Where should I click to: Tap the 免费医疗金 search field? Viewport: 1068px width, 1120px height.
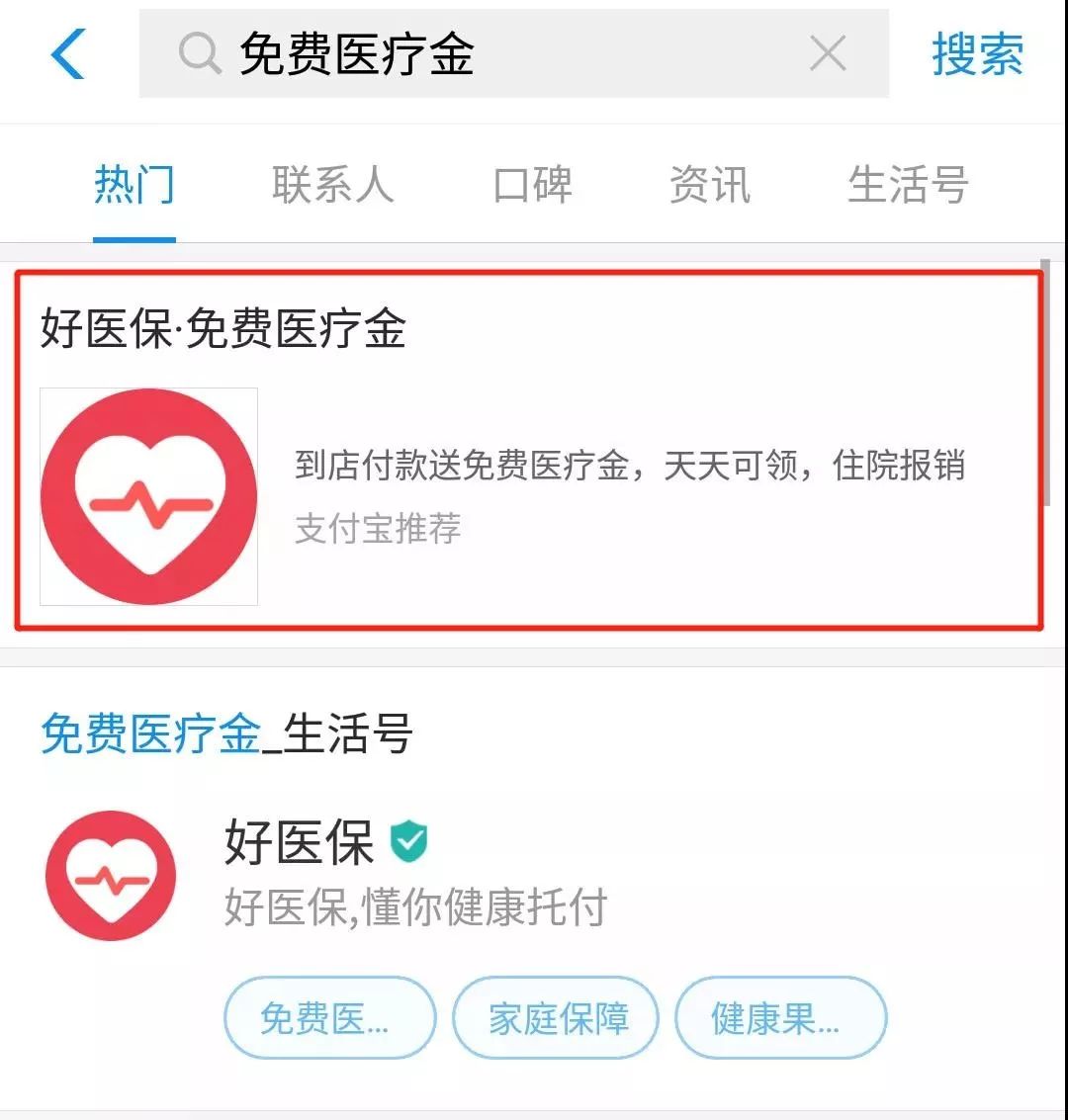point(475,54)
